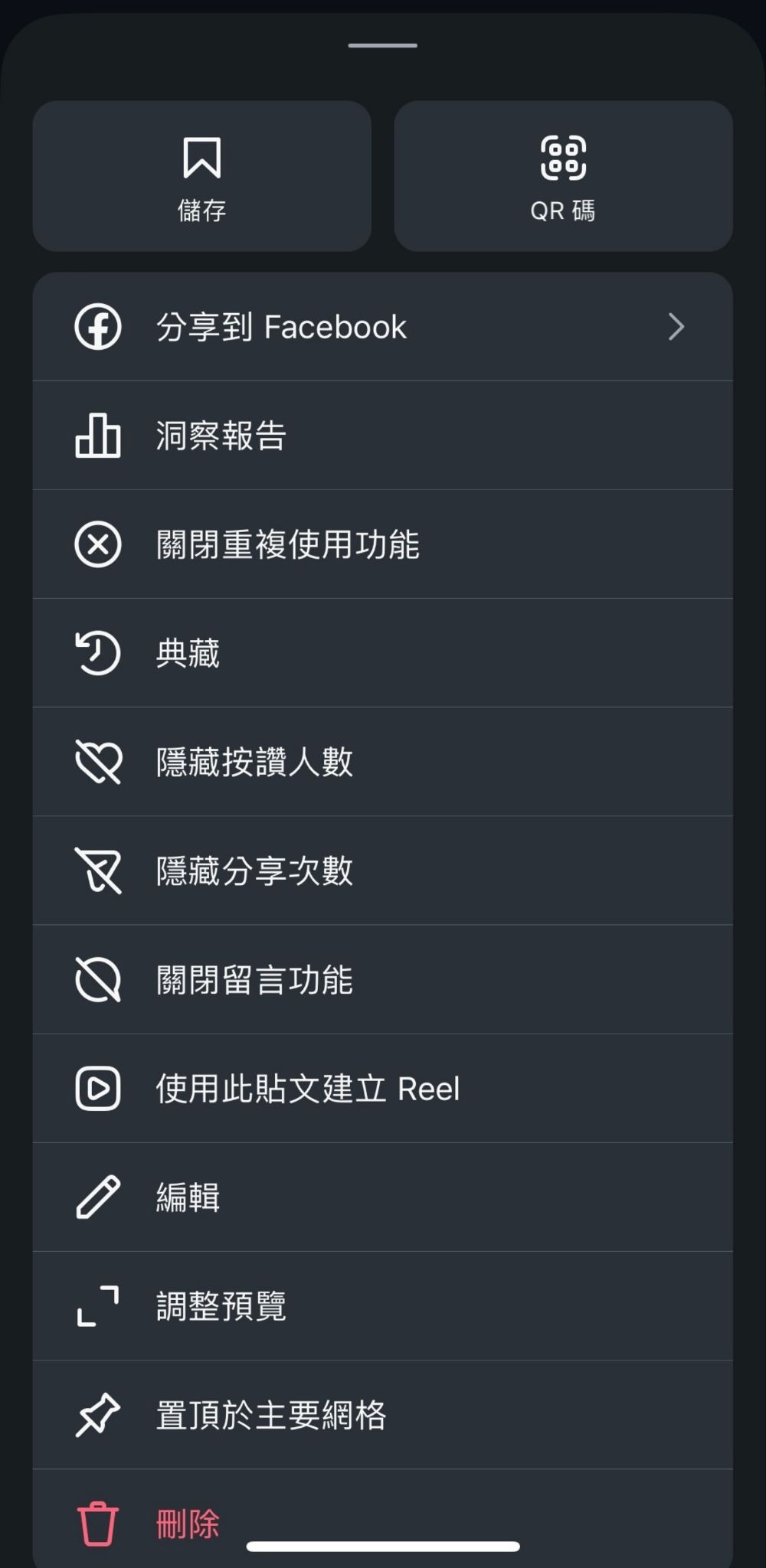Tap the red trash can icon
Viewport: 766px width, 1568px height.
pyautogui.click(x=97, y=1523)
